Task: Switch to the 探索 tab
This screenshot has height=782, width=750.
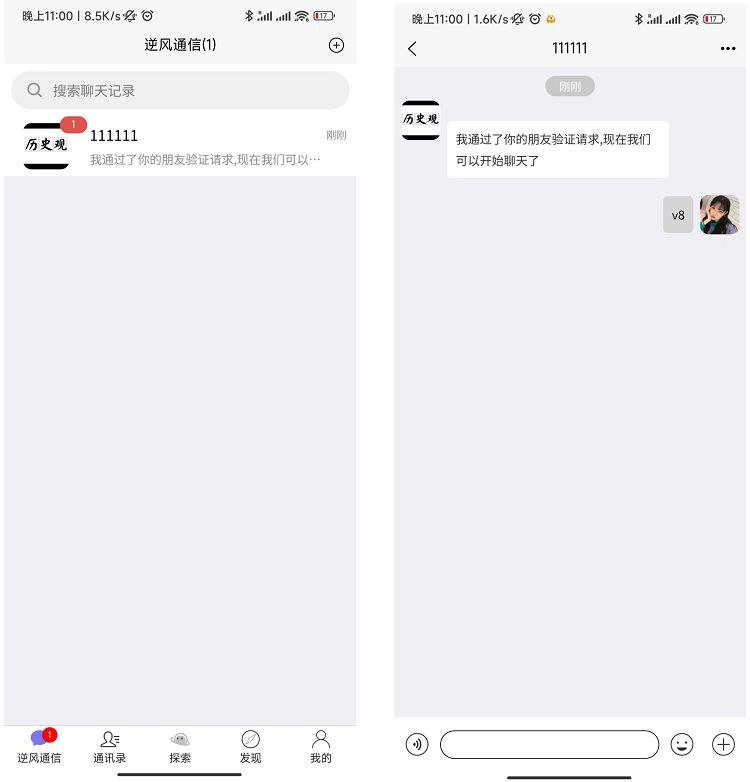Action: pos(180,746)
